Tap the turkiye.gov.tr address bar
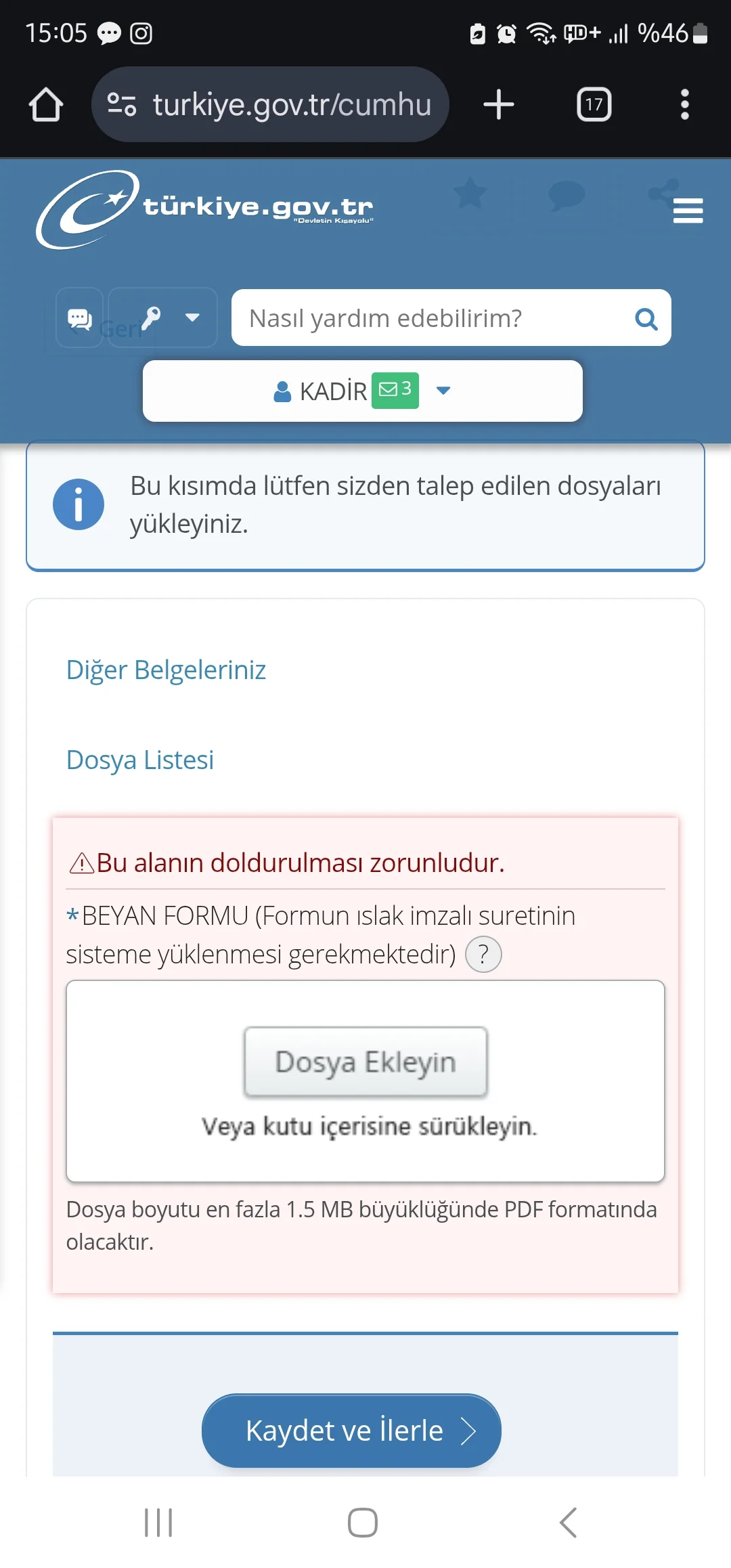Image resolution: width=731 pixels, height=1568 pixels. [x=271, y=105]
